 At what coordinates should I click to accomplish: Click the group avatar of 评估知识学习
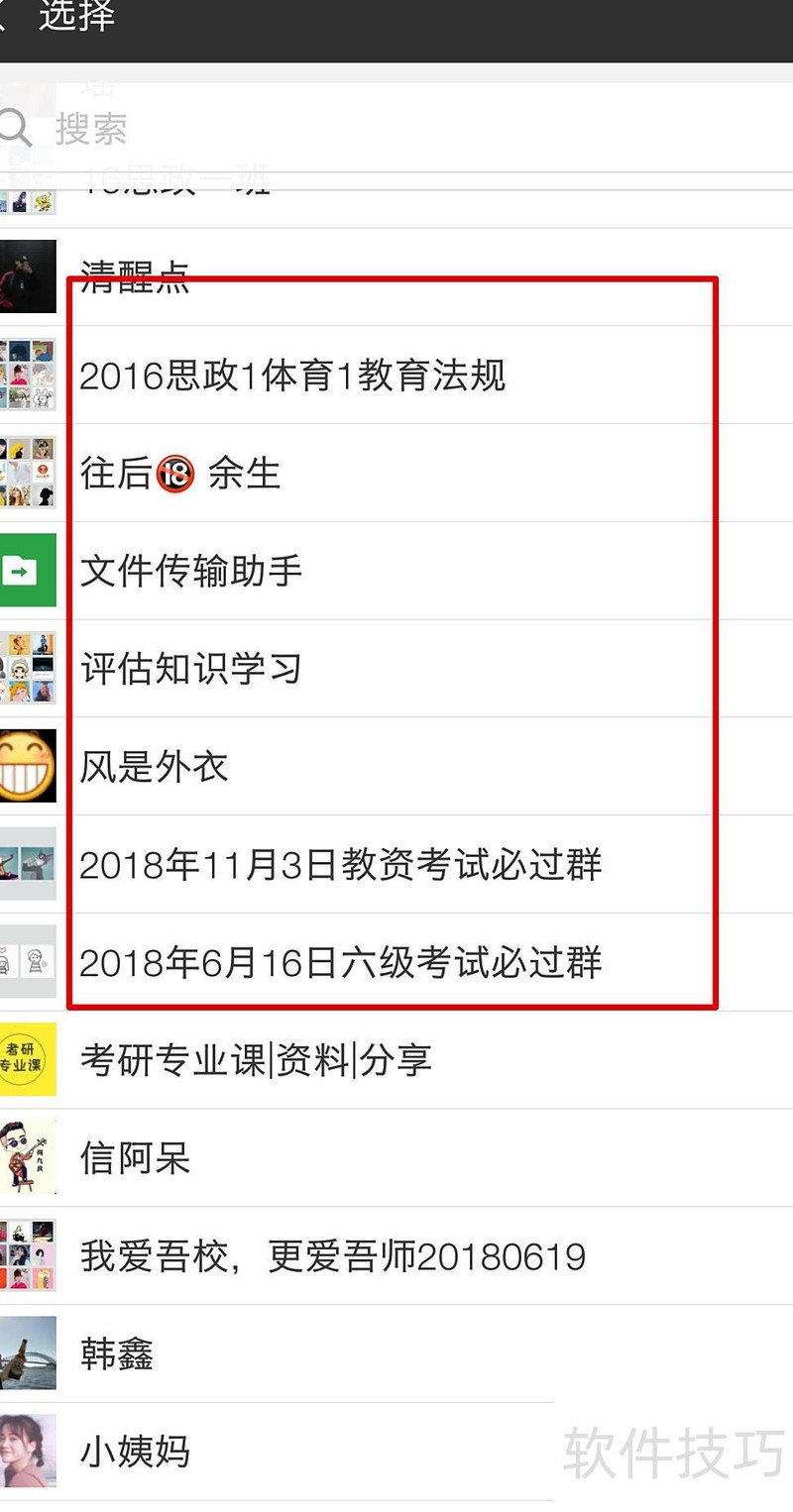(29, 669)
